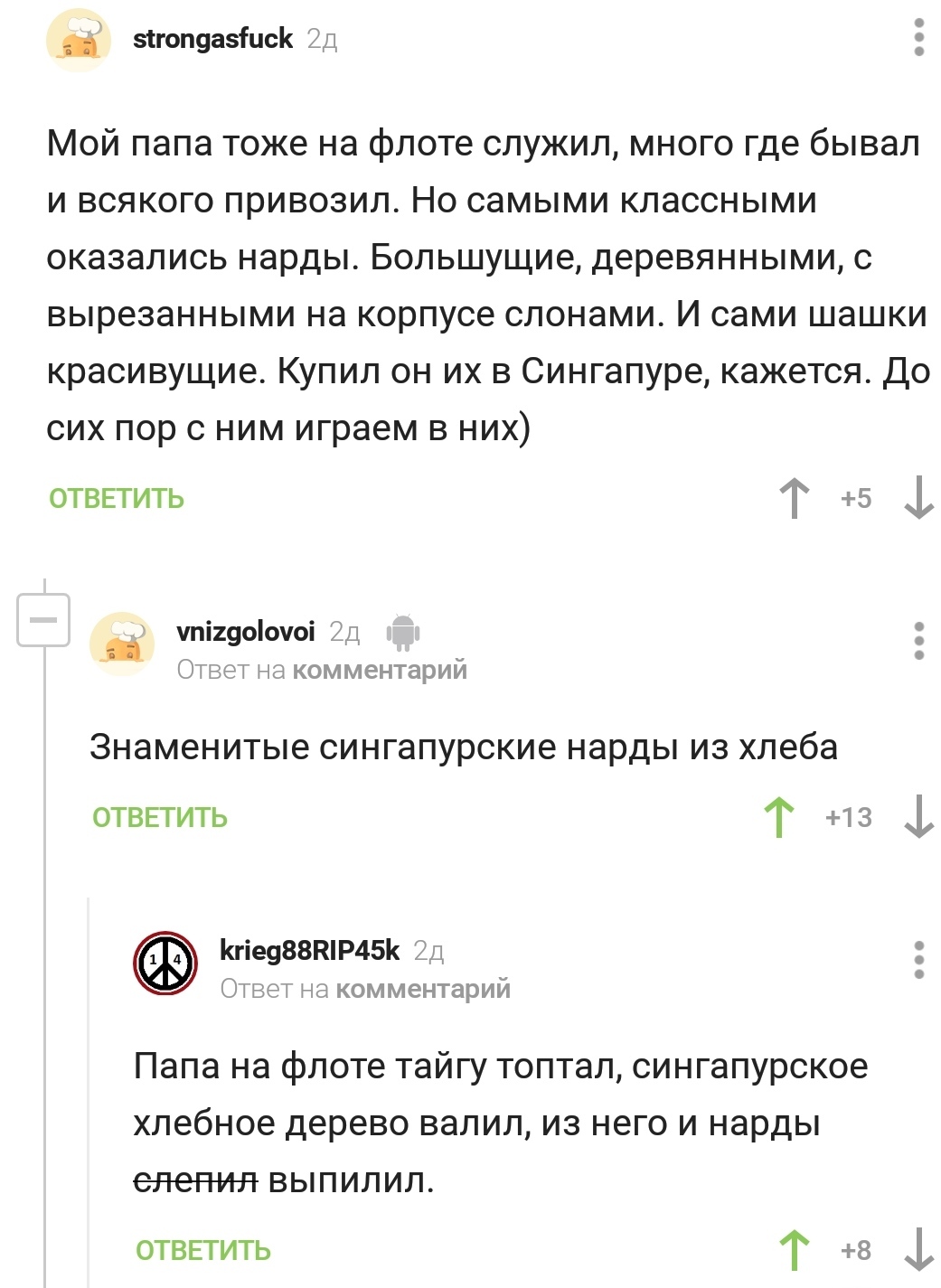Open strongasfuck's profile
Image resolution: width=941 pixels, height=1288 pixels.
tap(212, 38)
